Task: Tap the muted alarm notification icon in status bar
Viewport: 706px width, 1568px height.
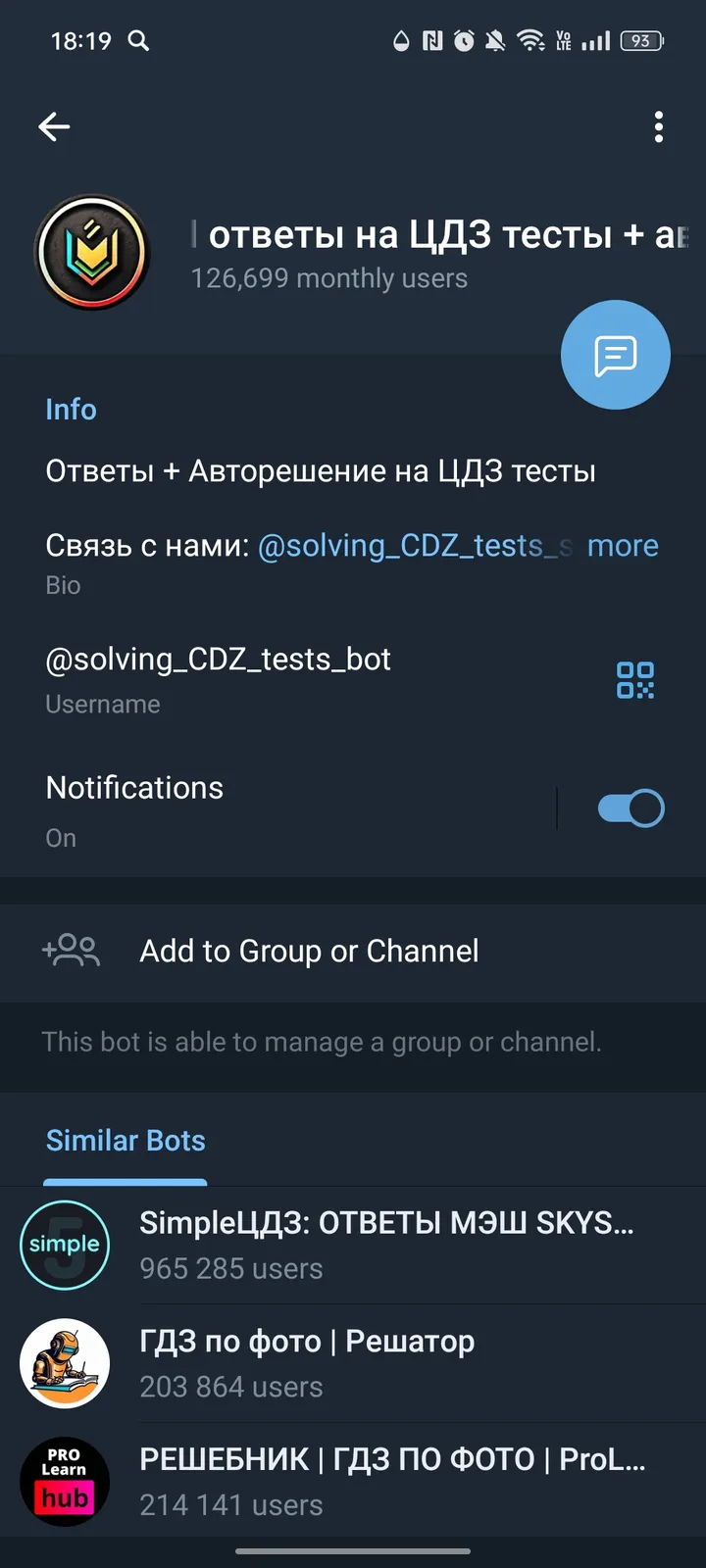Action: click(x=495, y=41)
